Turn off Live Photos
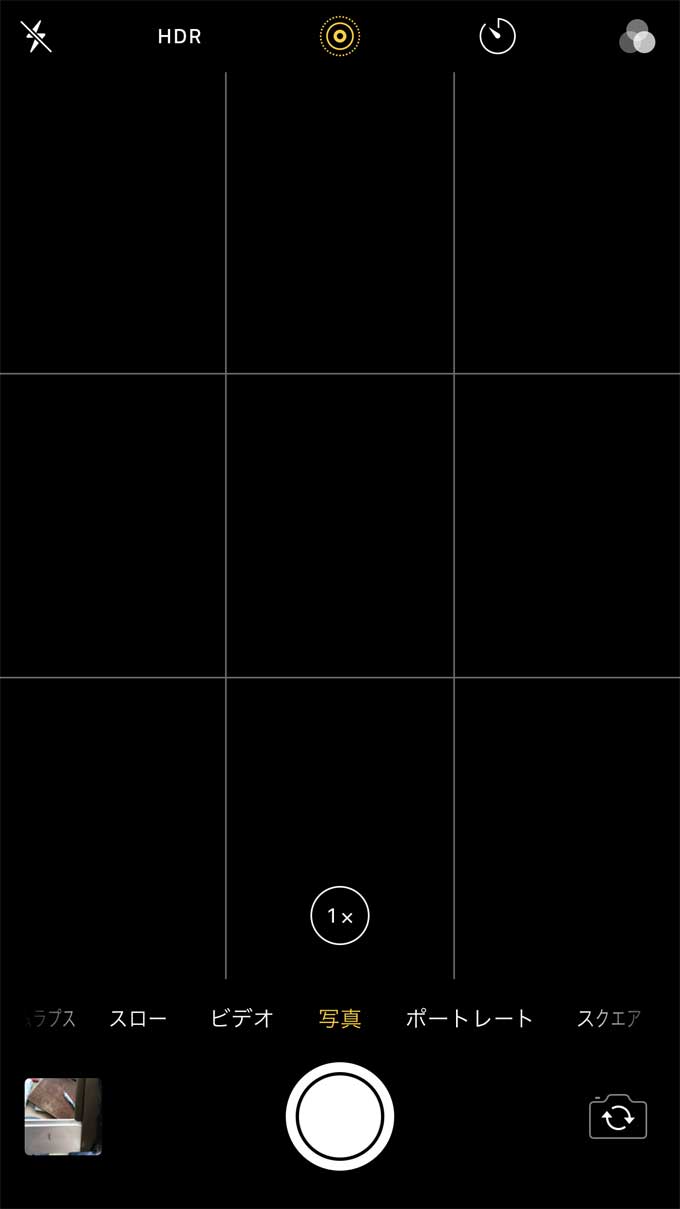This screenshot has height=1209, width=680. click(x=340, y=37)
